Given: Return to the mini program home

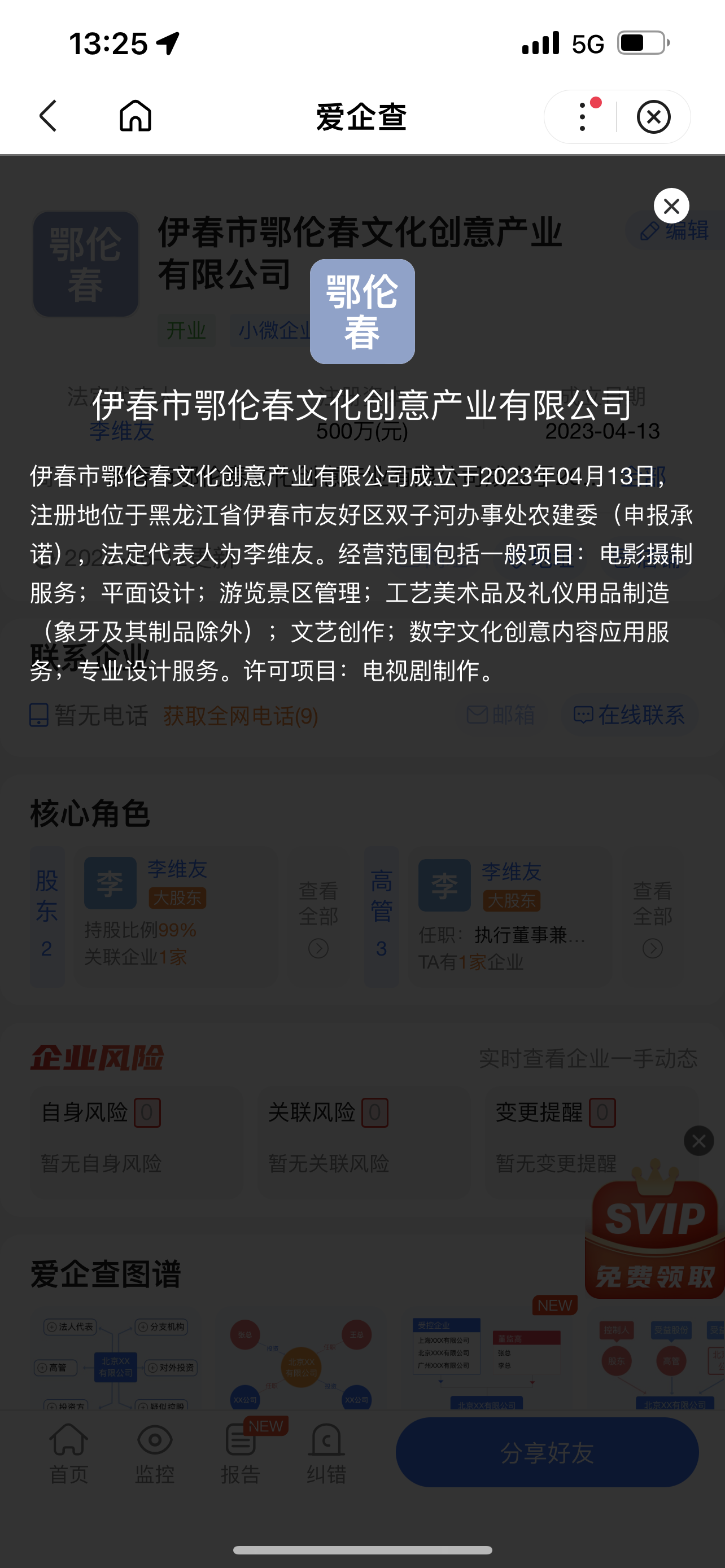Looking at the screenshot, I should point(135,116).
